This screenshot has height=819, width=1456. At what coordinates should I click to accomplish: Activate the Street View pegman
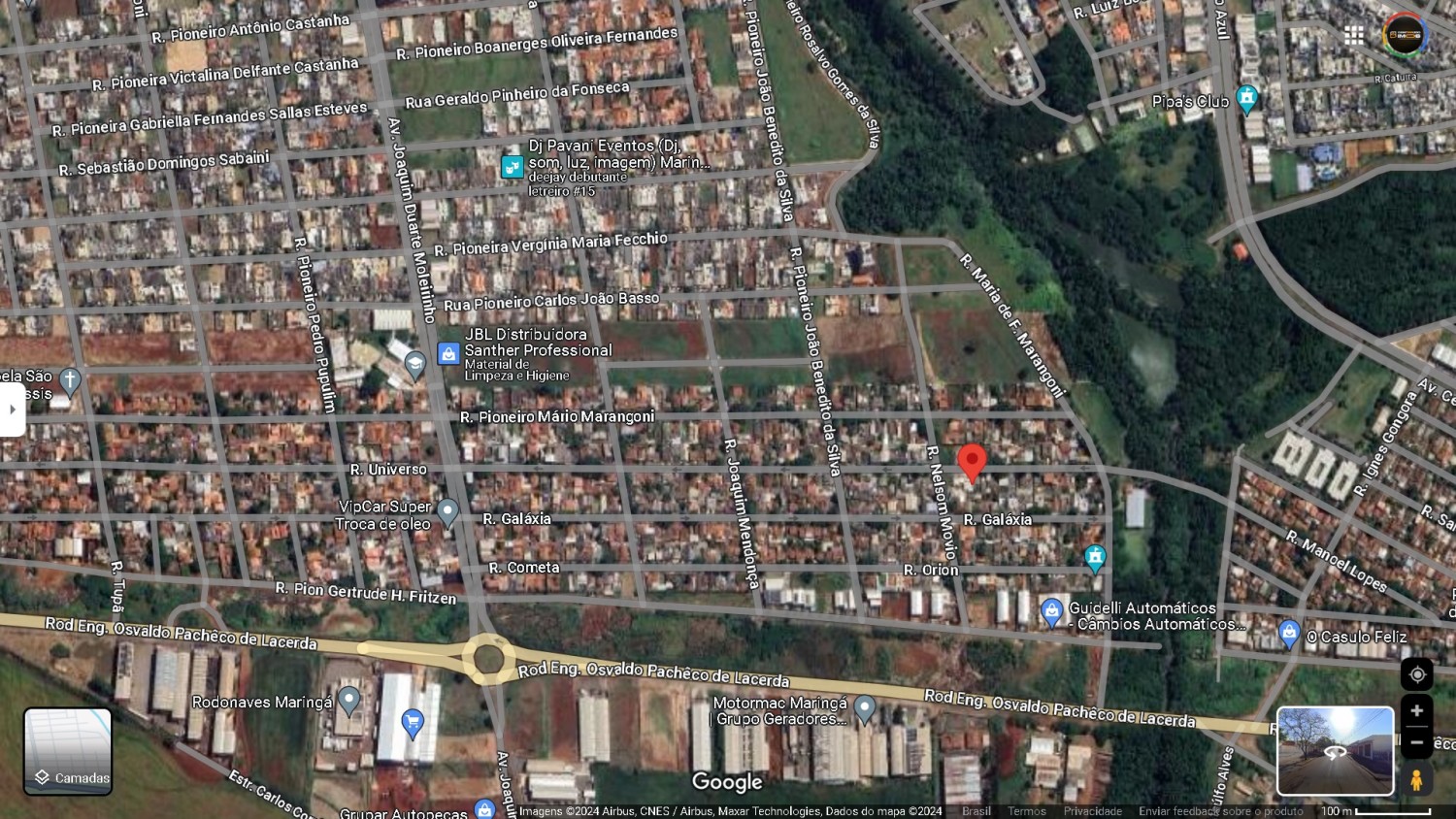pyautogui.click(x=1417, y=779)
